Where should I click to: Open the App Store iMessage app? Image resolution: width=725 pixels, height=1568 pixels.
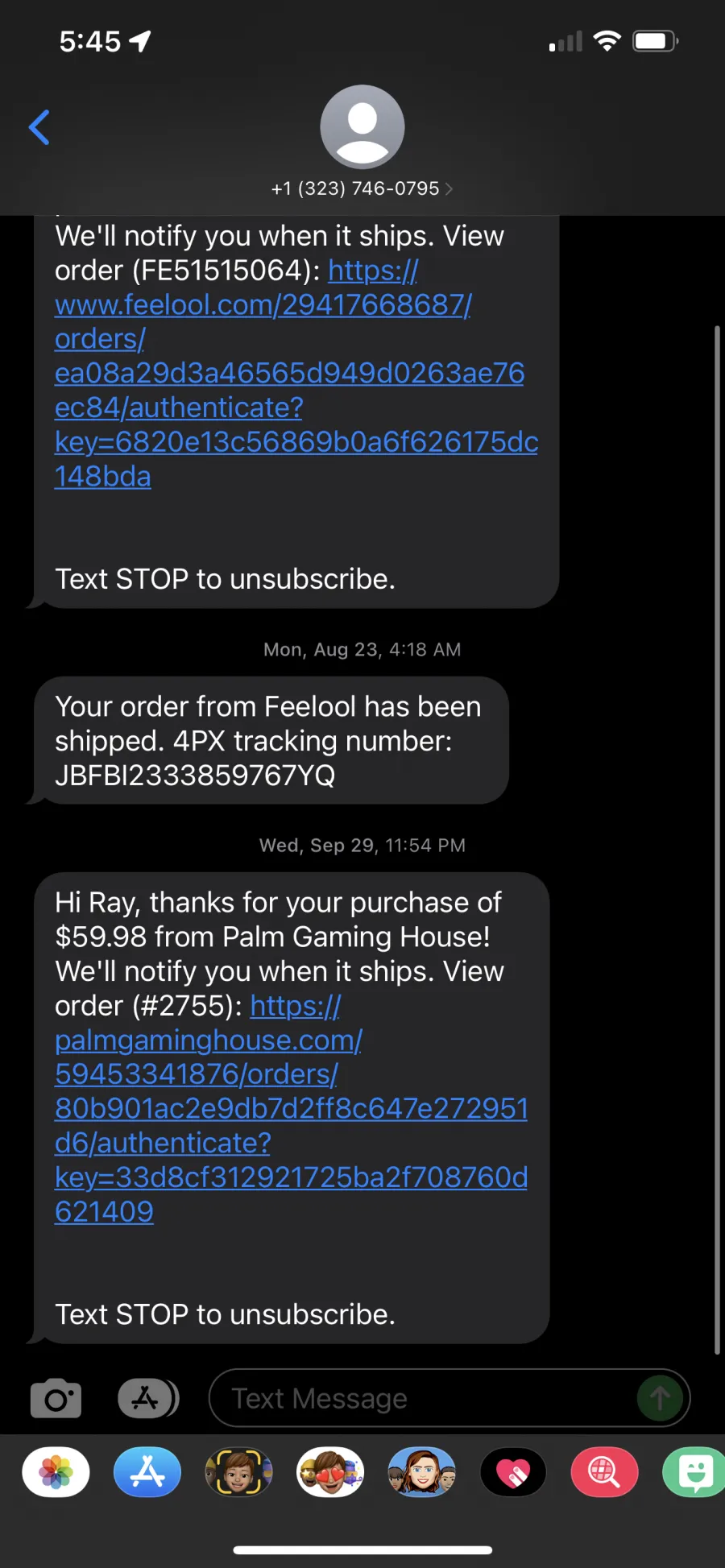coord(147,1472)
